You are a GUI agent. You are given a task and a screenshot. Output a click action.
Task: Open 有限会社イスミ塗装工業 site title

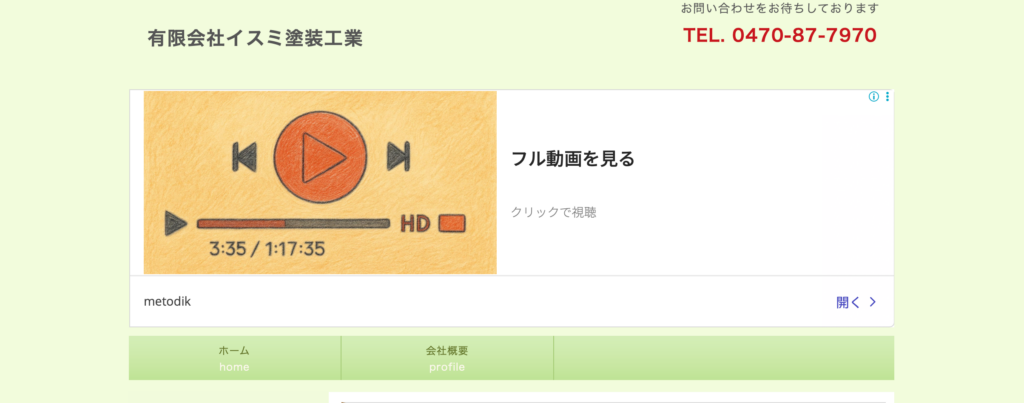pos(255,39)
